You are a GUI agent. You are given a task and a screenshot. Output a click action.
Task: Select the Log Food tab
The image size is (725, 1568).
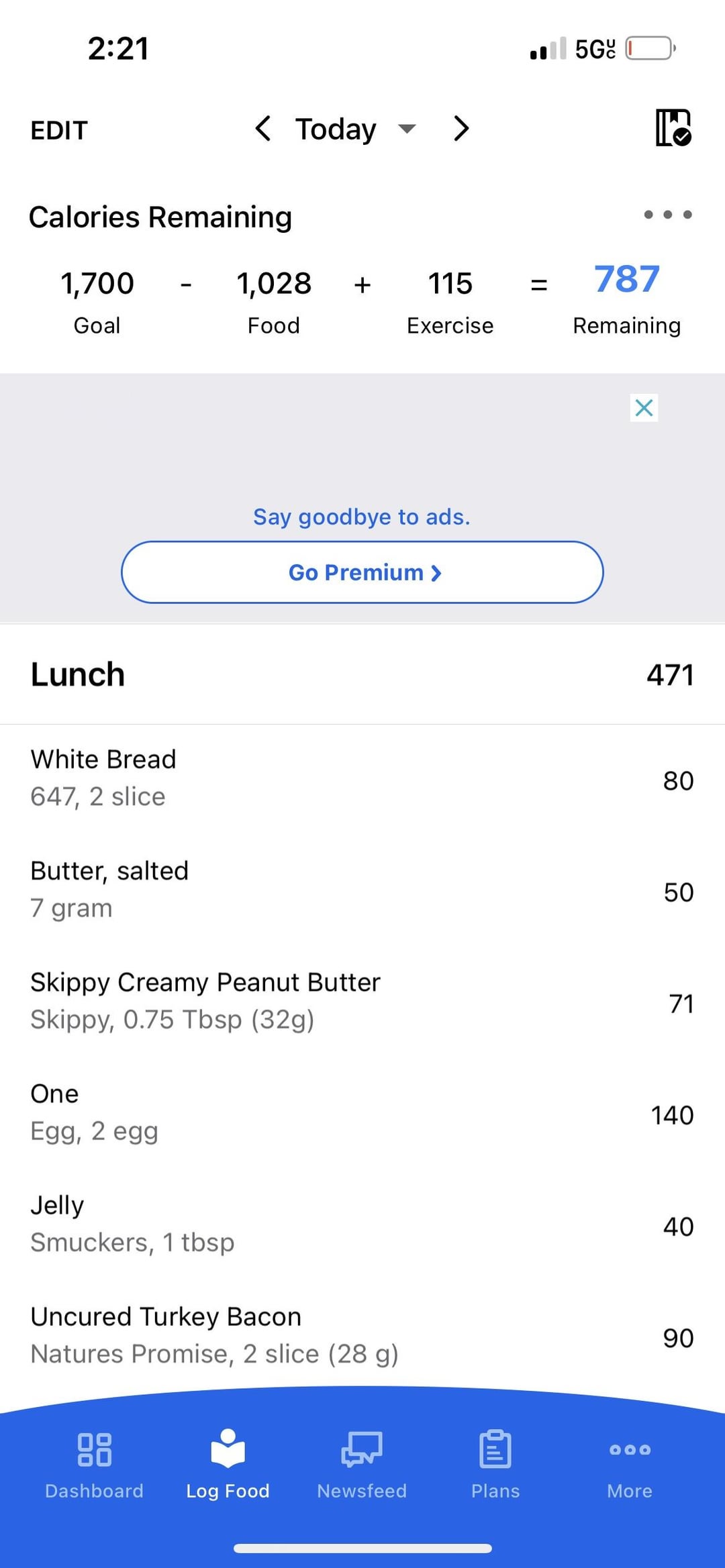point(228,1465)
